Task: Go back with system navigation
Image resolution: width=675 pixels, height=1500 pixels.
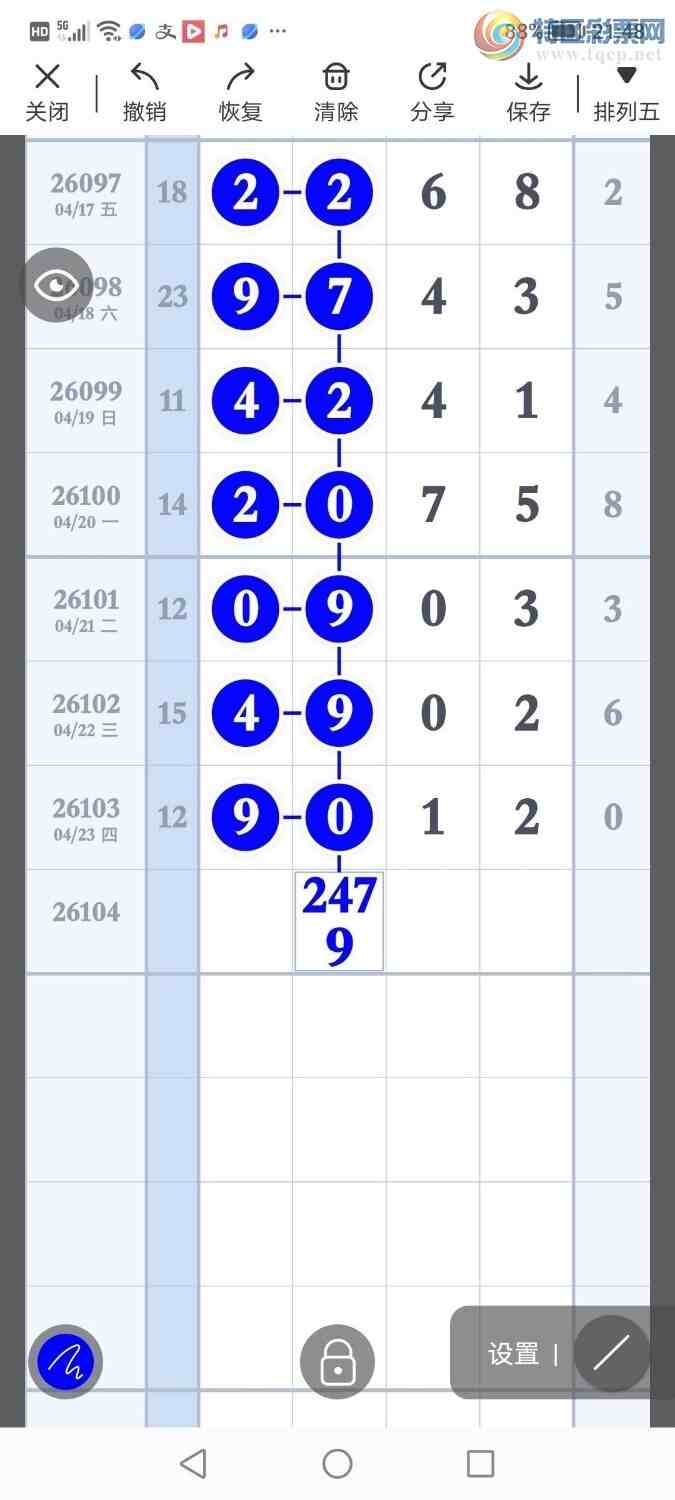Action: (193, 1464)
